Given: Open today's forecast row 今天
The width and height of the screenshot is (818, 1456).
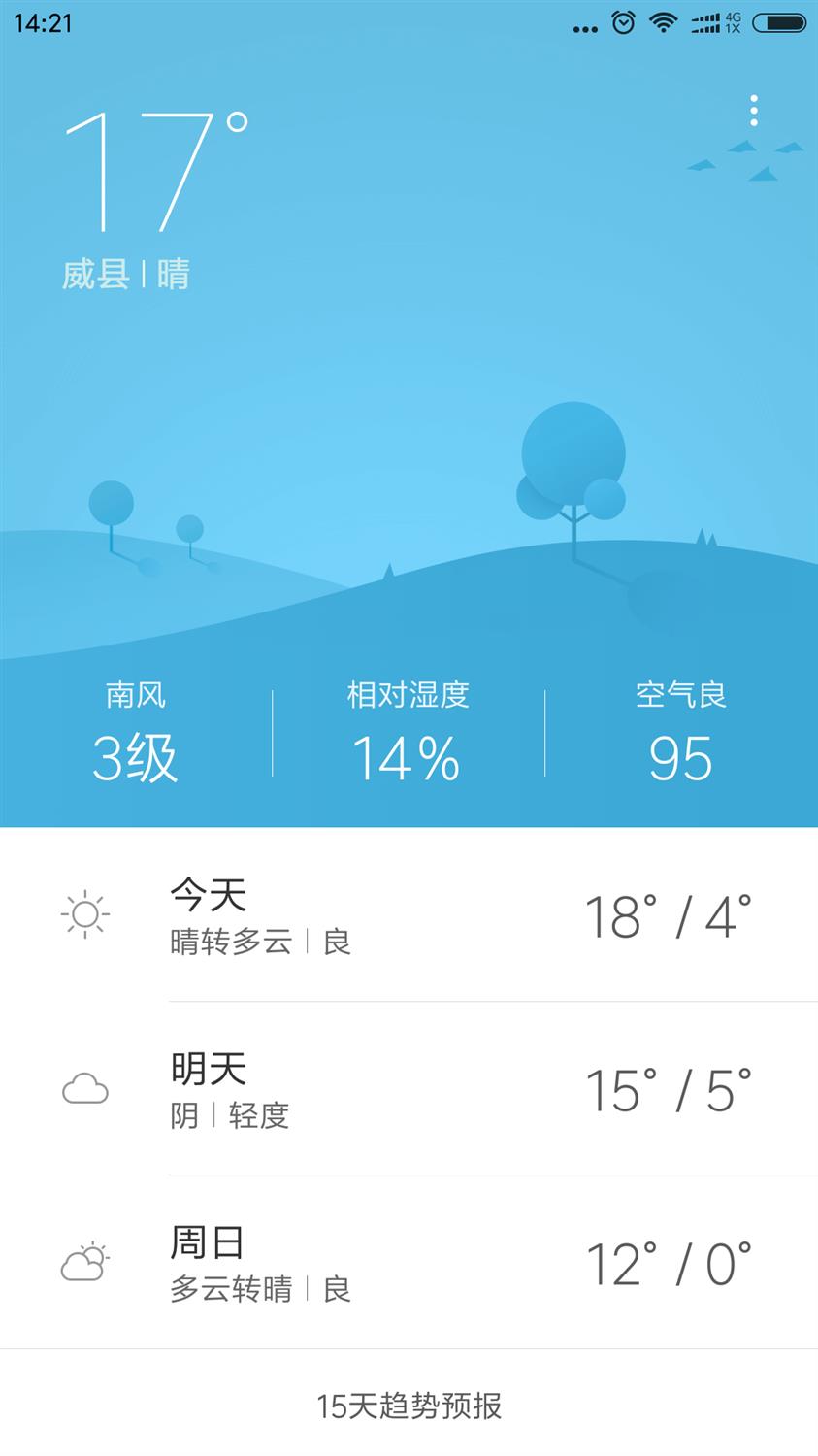Looking at the screenshot, I should tap(409, 915).
